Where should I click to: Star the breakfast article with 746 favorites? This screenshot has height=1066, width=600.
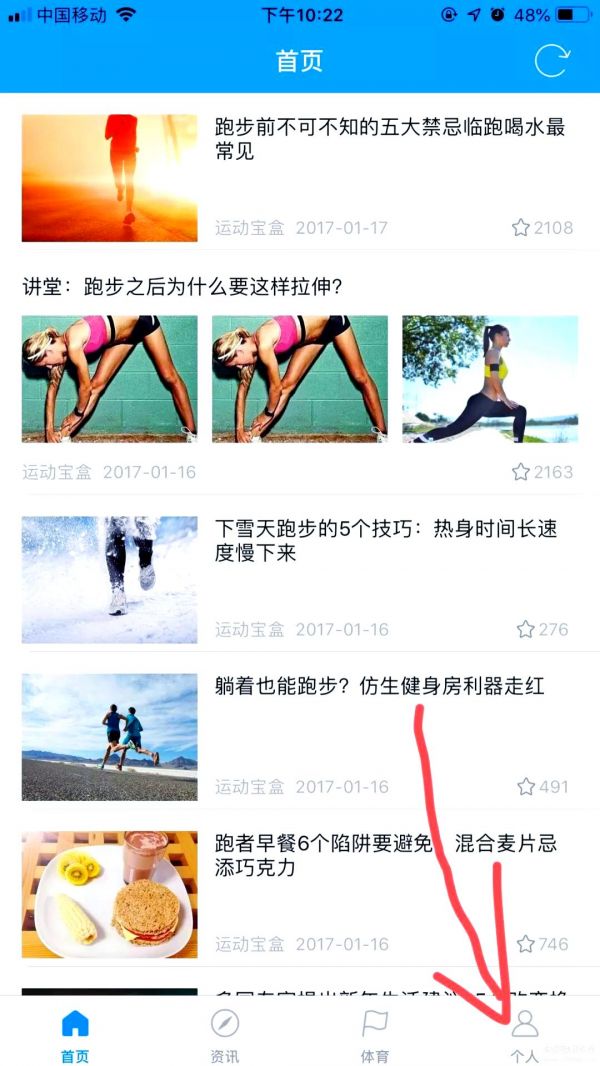pos(526,944)
